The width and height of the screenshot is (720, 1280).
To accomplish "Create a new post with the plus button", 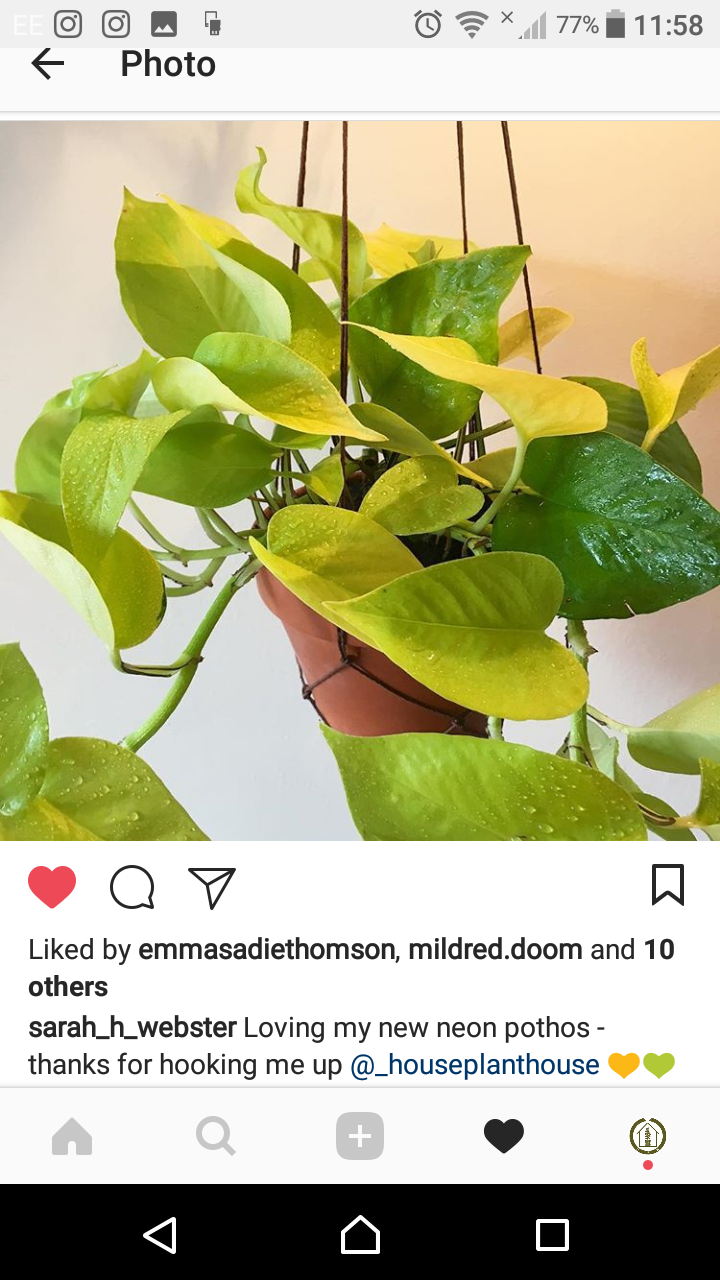I will (x=360, y=1136).
